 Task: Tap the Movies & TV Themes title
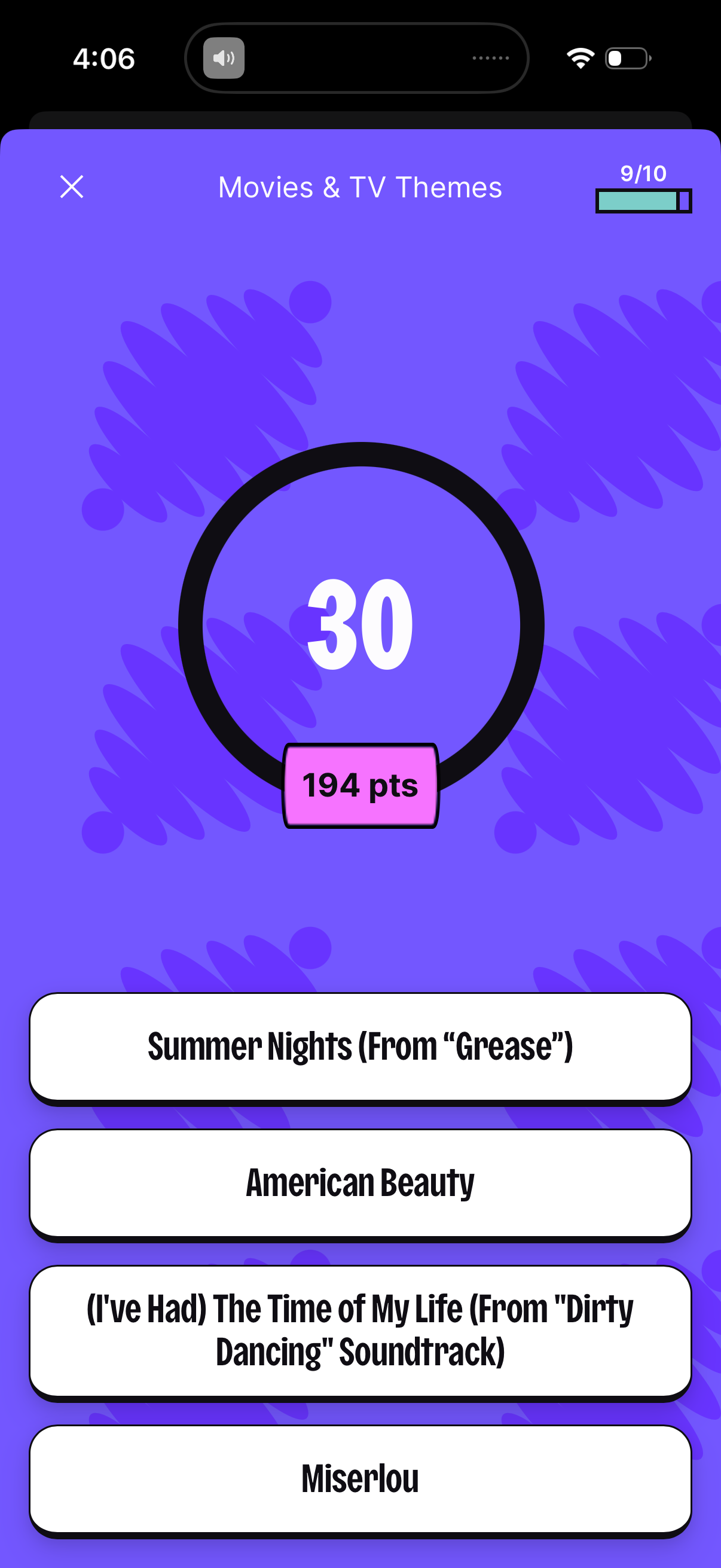pos(359,188)
